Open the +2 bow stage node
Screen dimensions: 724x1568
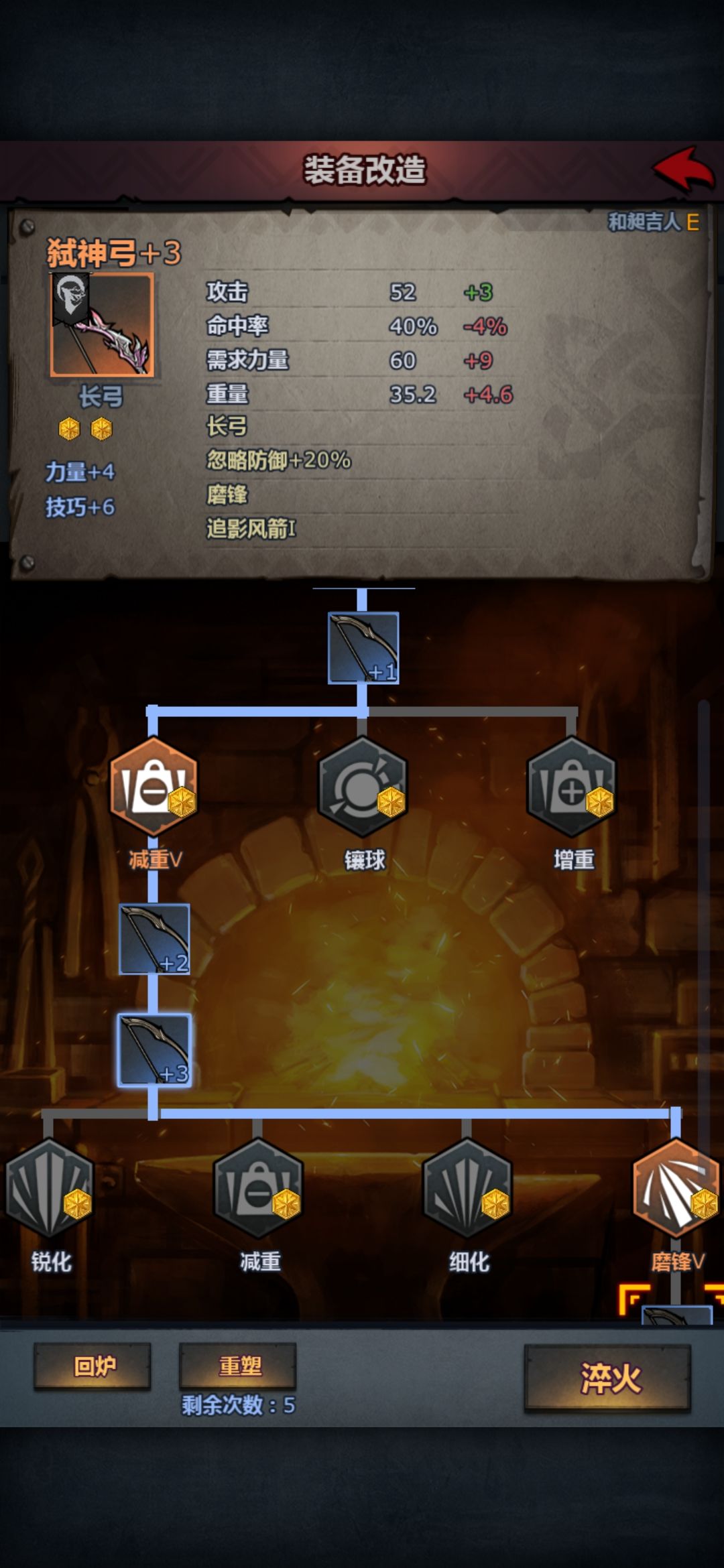154,939
